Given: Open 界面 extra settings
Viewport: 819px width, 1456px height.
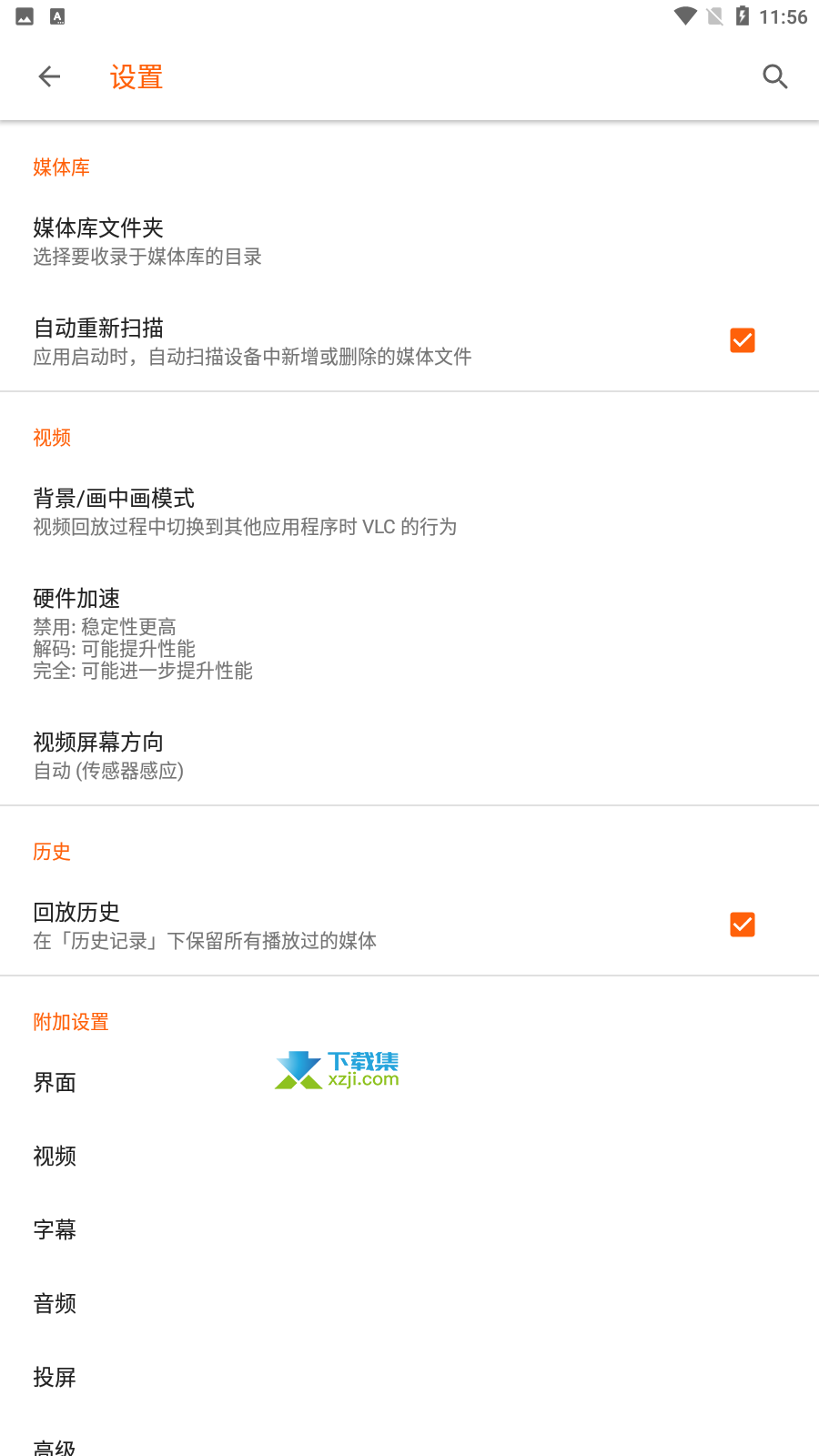Looking at the screenshot, I should tap(409, 1083).
